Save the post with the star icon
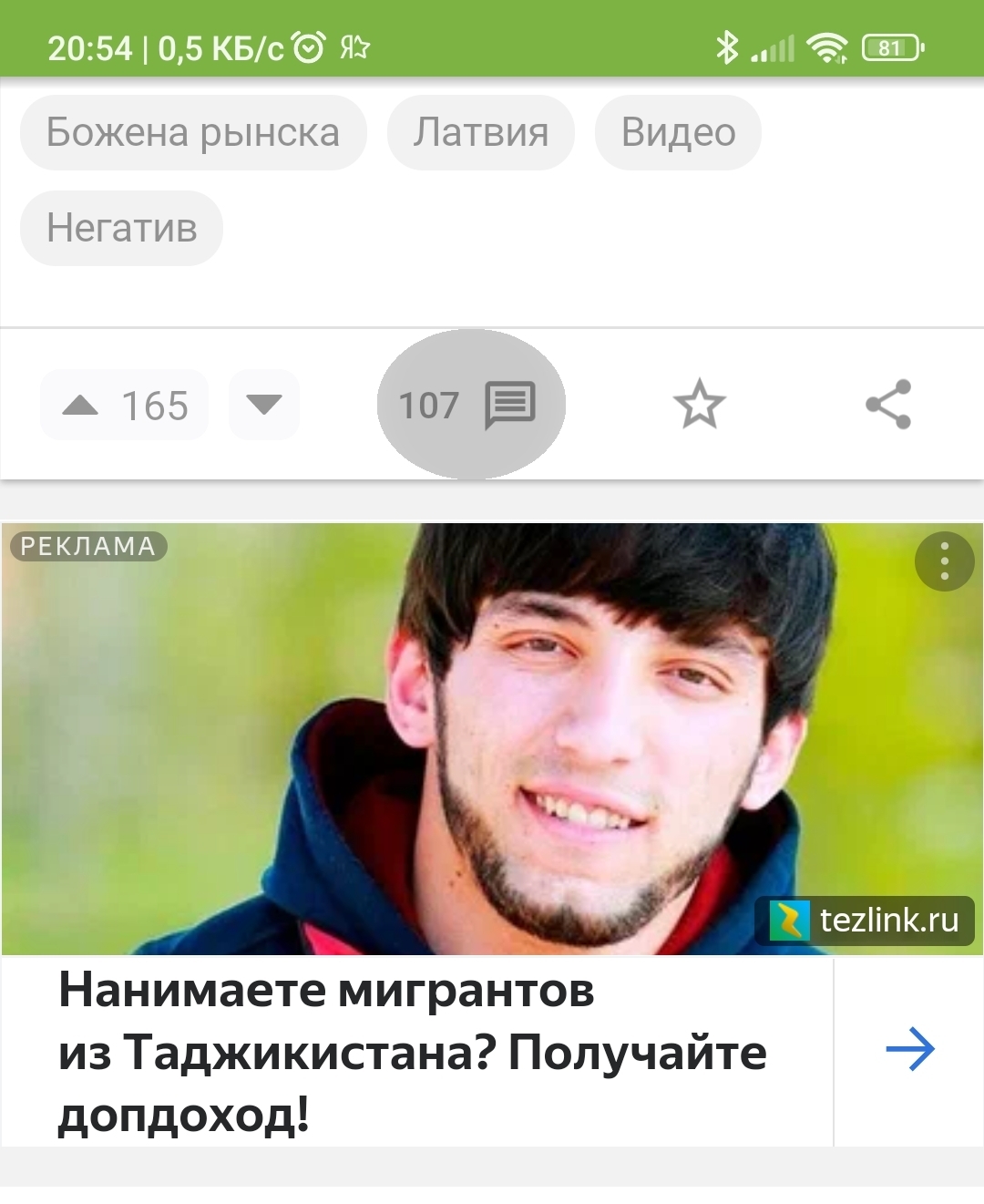 (699, 405)
